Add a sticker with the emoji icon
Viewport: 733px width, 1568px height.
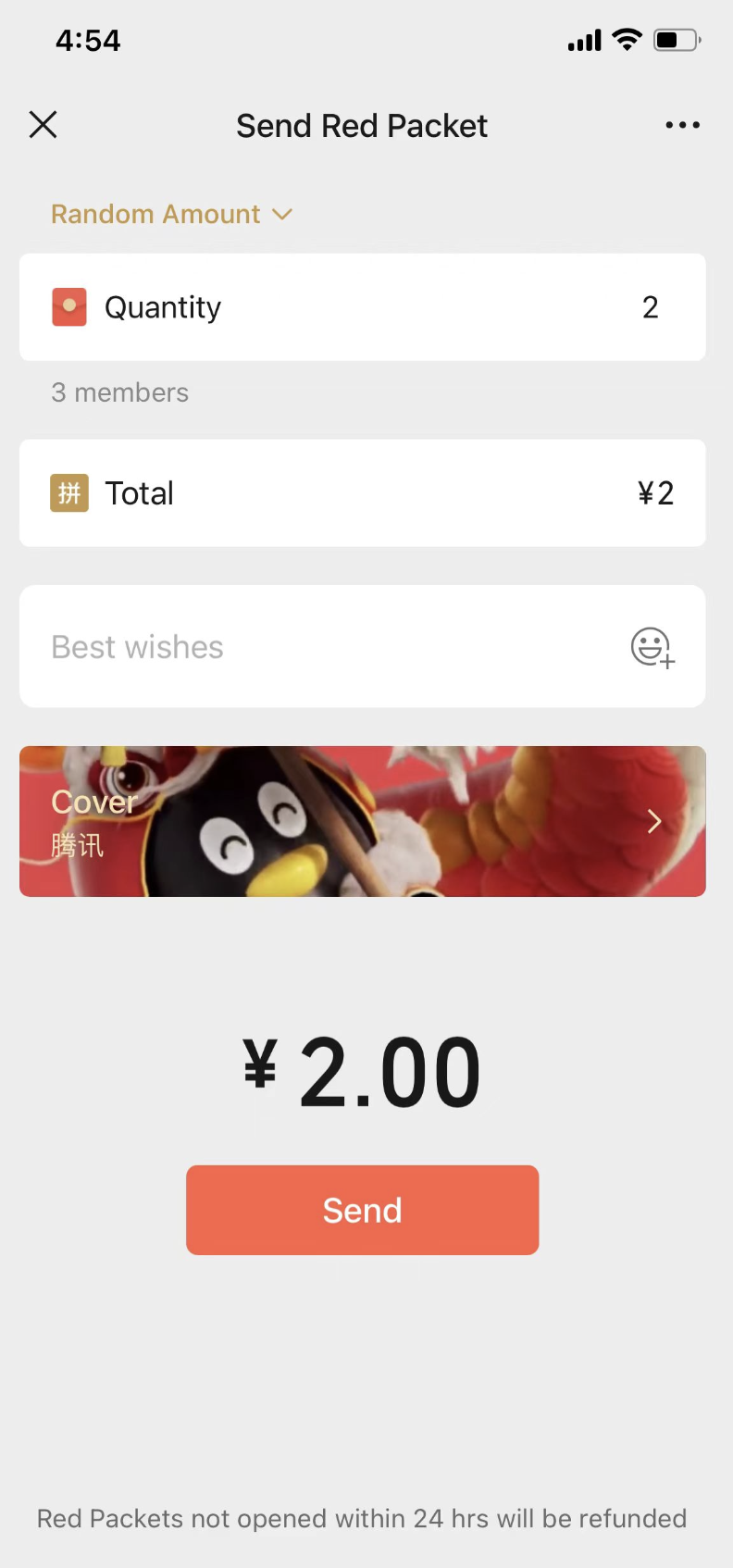point(652,647)
